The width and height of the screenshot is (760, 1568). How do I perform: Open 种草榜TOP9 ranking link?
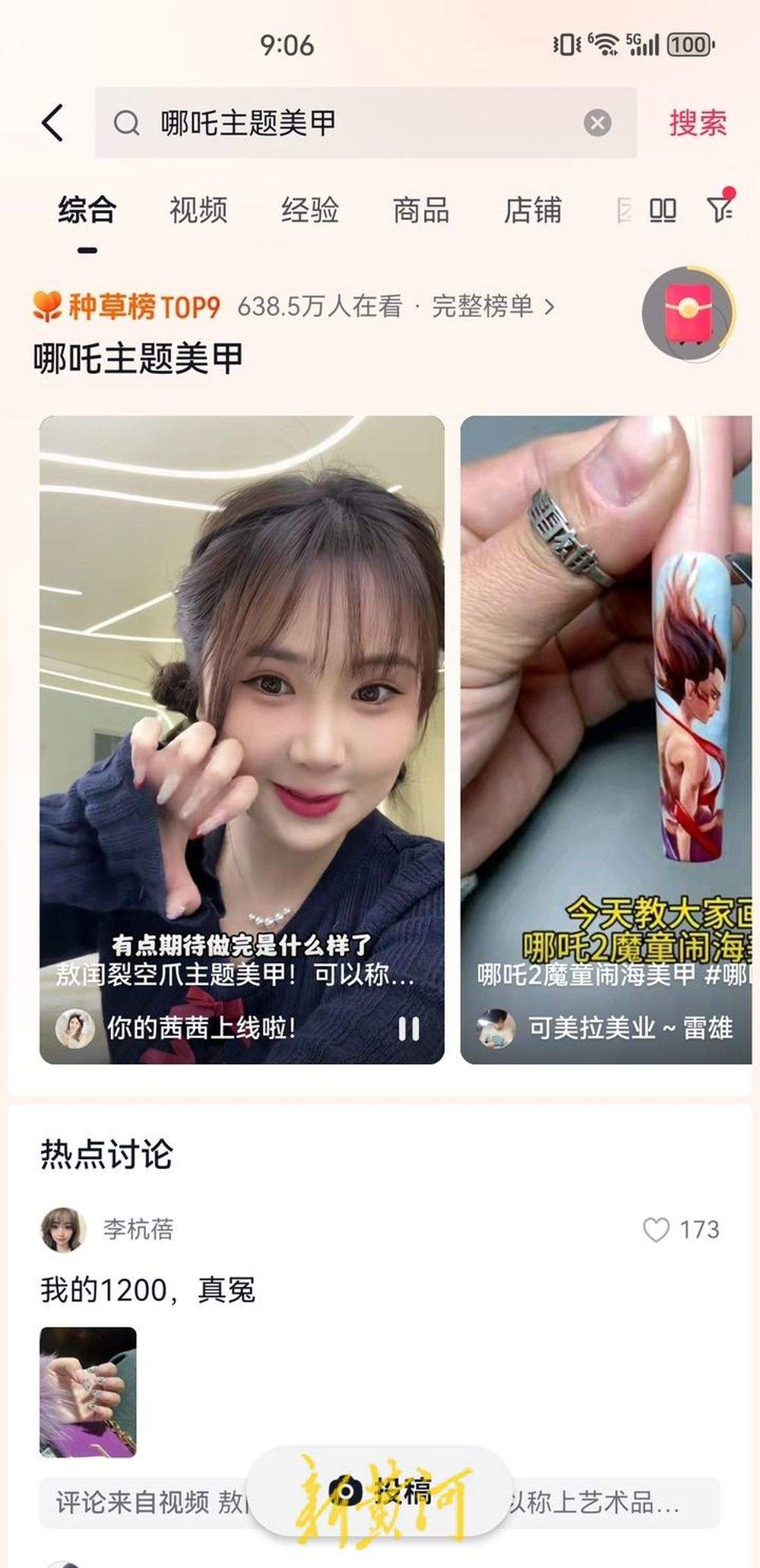coord(129,306)
